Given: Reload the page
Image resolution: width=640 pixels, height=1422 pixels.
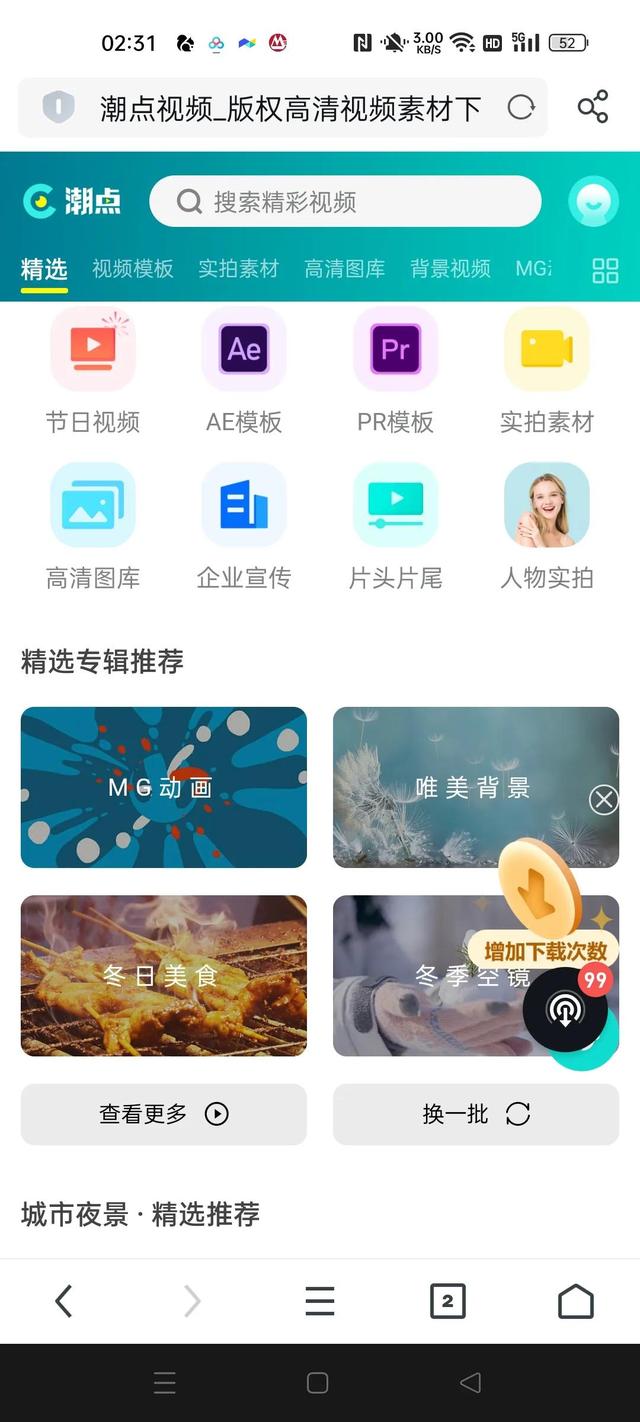Looking at the screenshot, I should coord(521,107).
